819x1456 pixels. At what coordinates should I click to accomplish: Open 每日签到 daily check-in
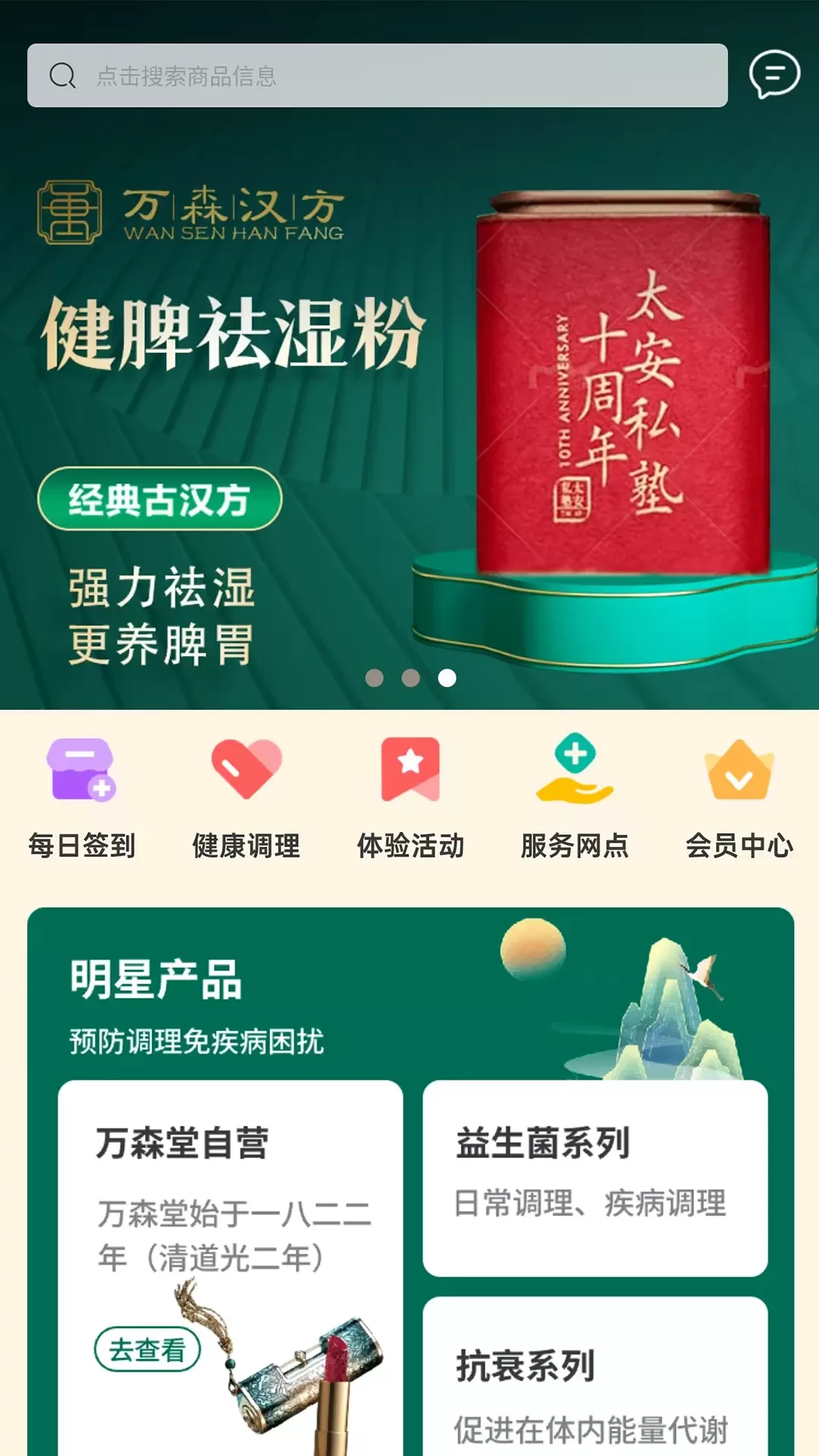pyautogui.click(x=82, y=798)
